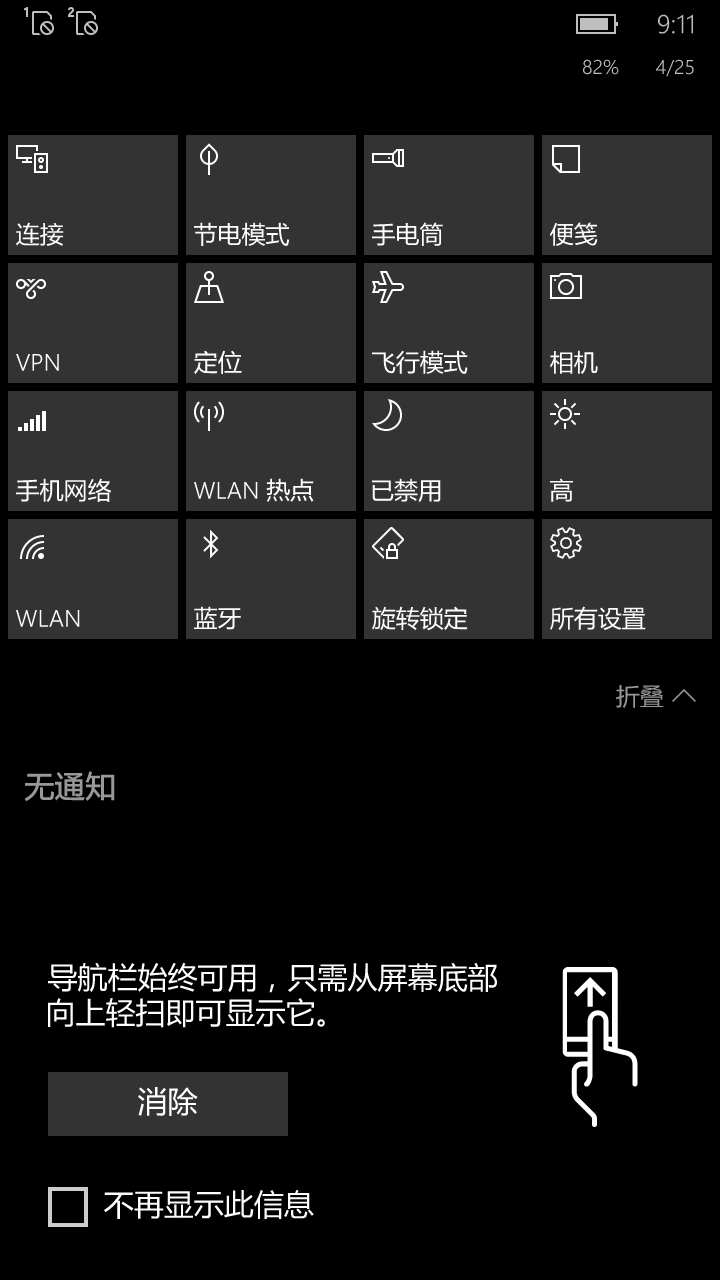
Task: Tap the VPN quick action tile
Action: tap(93, 323)
